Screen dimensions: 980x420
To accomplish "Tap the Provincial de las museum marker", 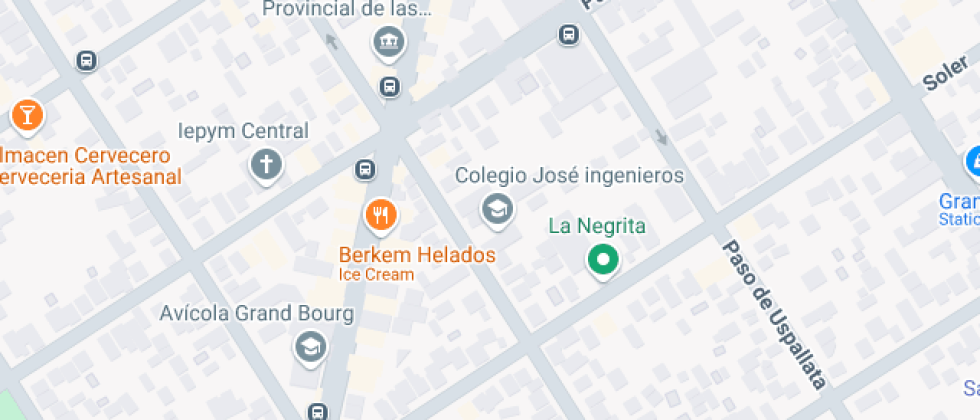I will coord(388,42).
